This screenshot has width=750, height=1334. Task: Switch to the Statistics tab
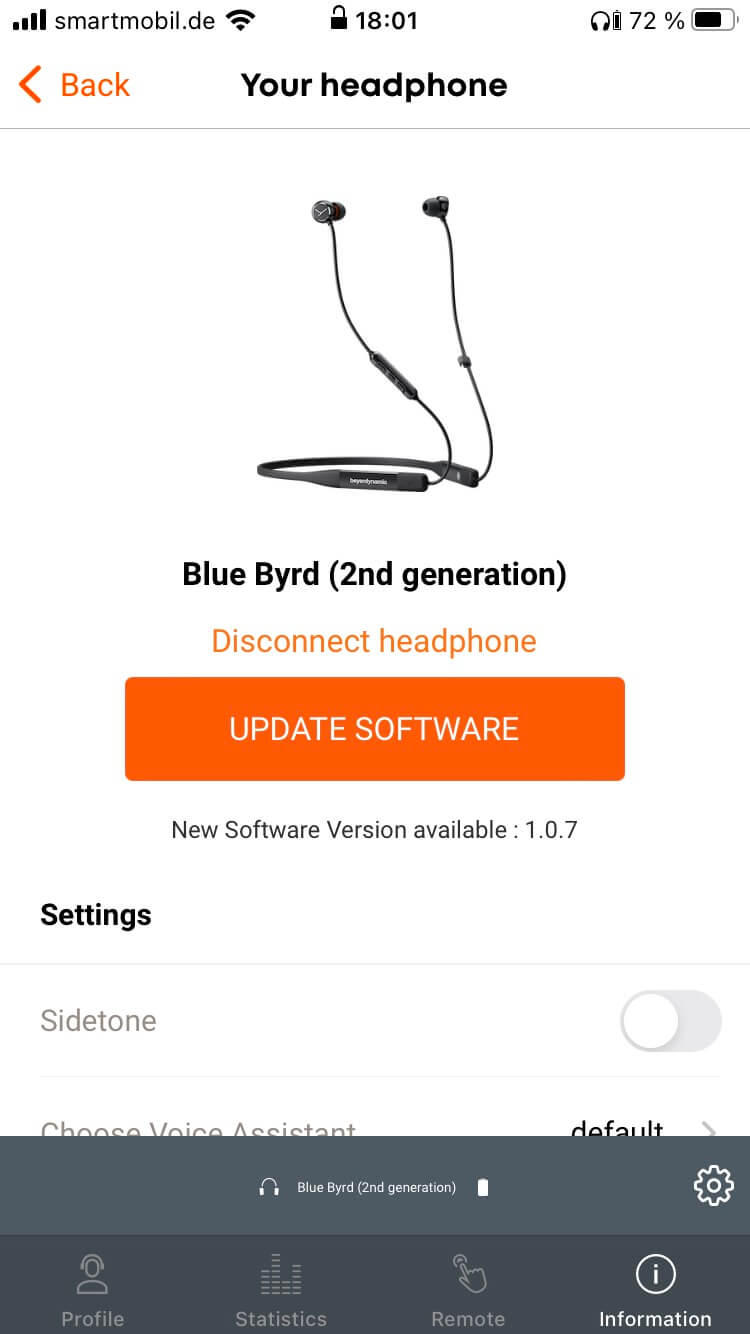tap(281, 1290)
